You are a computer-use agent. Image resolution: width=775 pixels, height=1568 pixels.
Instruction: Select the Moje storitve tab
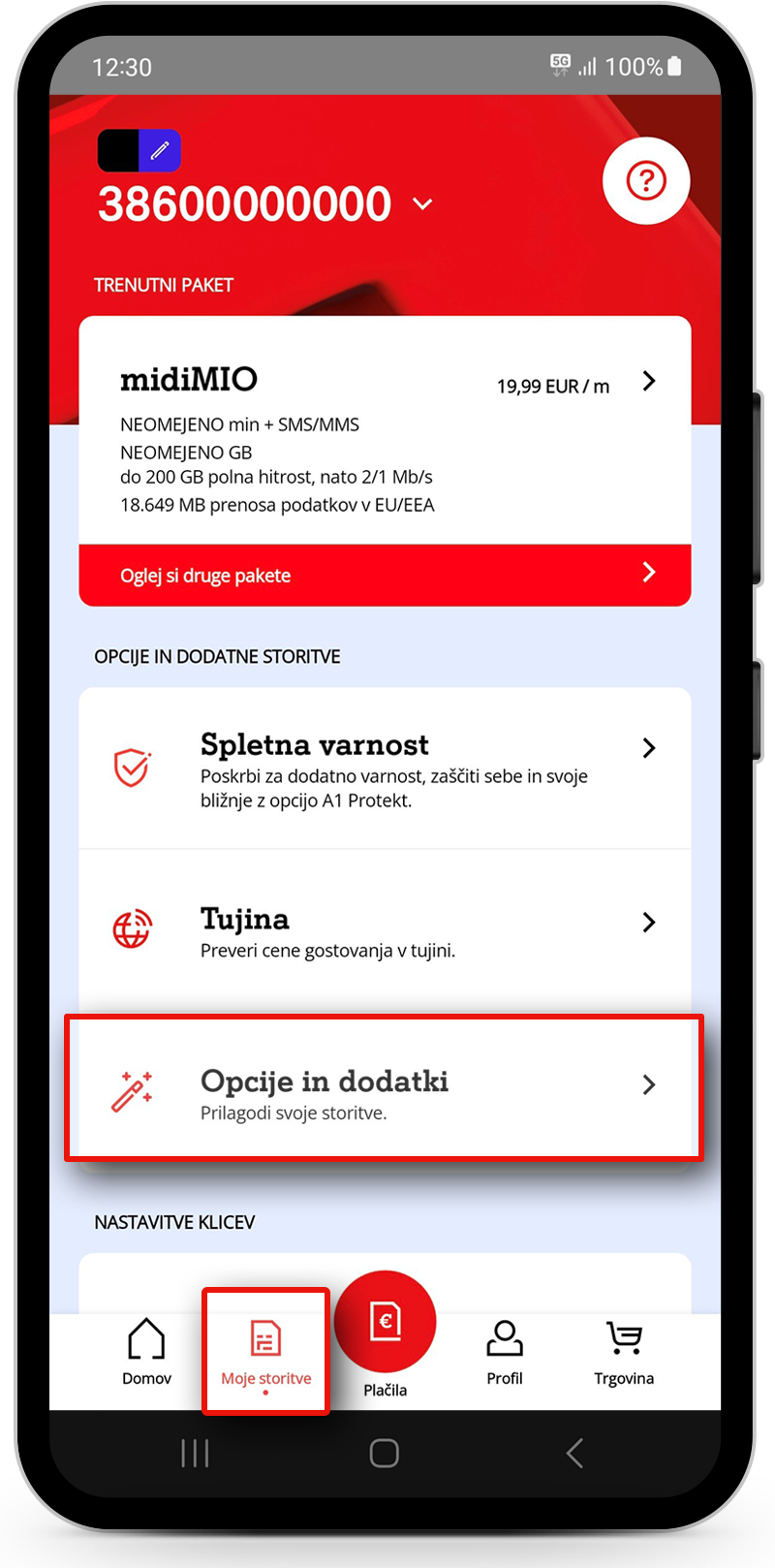(x=265, y=1351)
